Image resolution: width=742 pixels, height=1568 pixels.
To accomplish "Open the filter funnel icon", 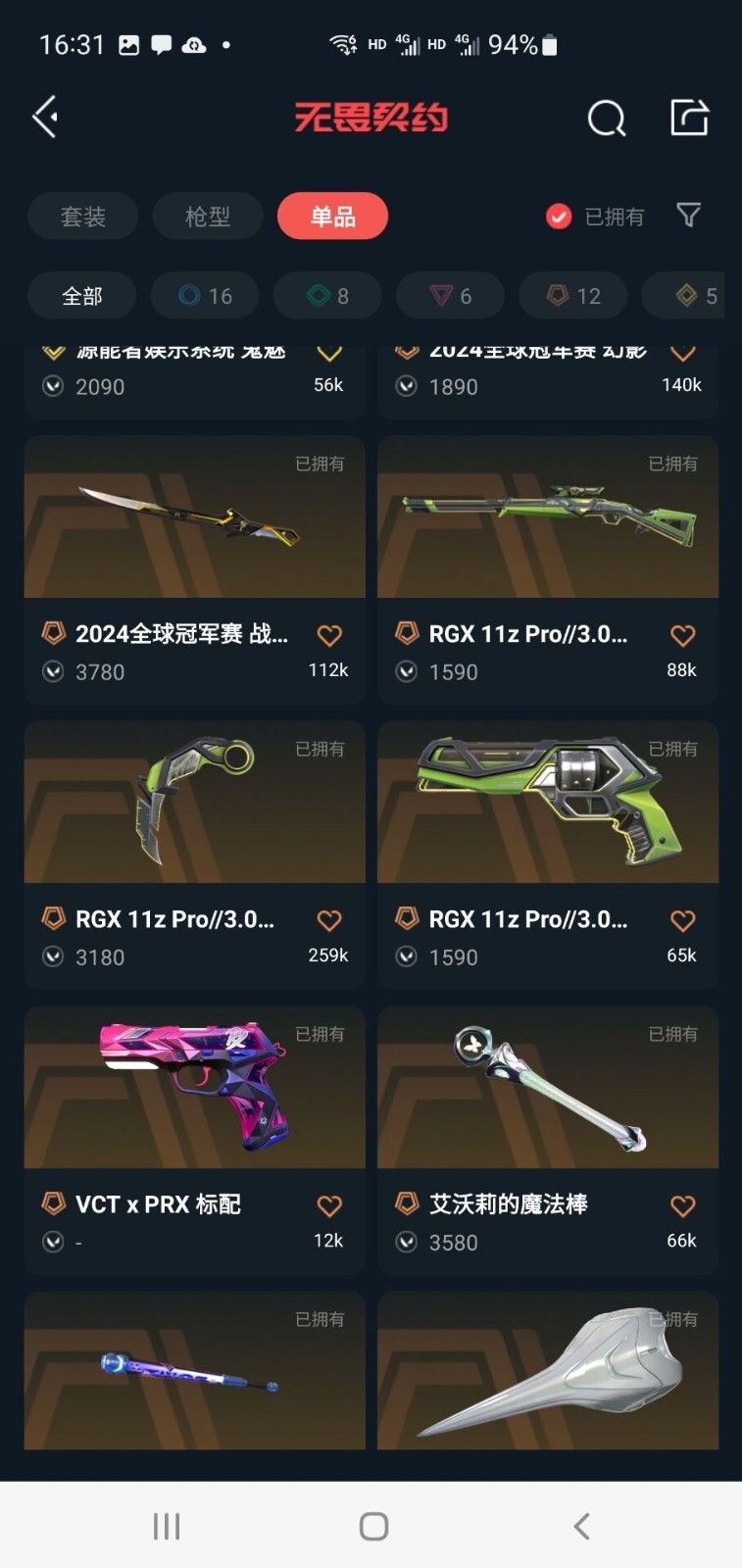I will (689, 215).
